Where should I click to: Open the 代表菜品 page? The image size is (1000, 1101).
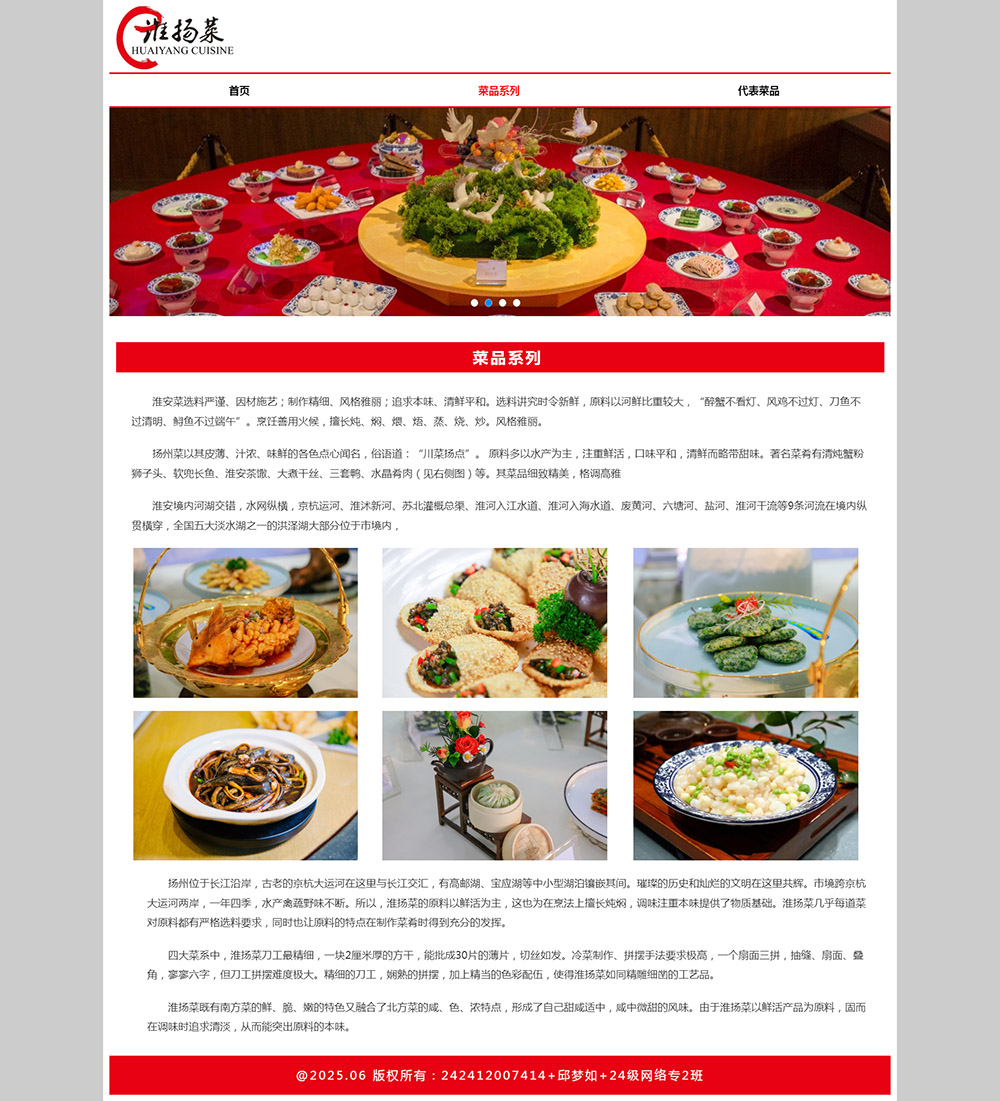(758, 91)
